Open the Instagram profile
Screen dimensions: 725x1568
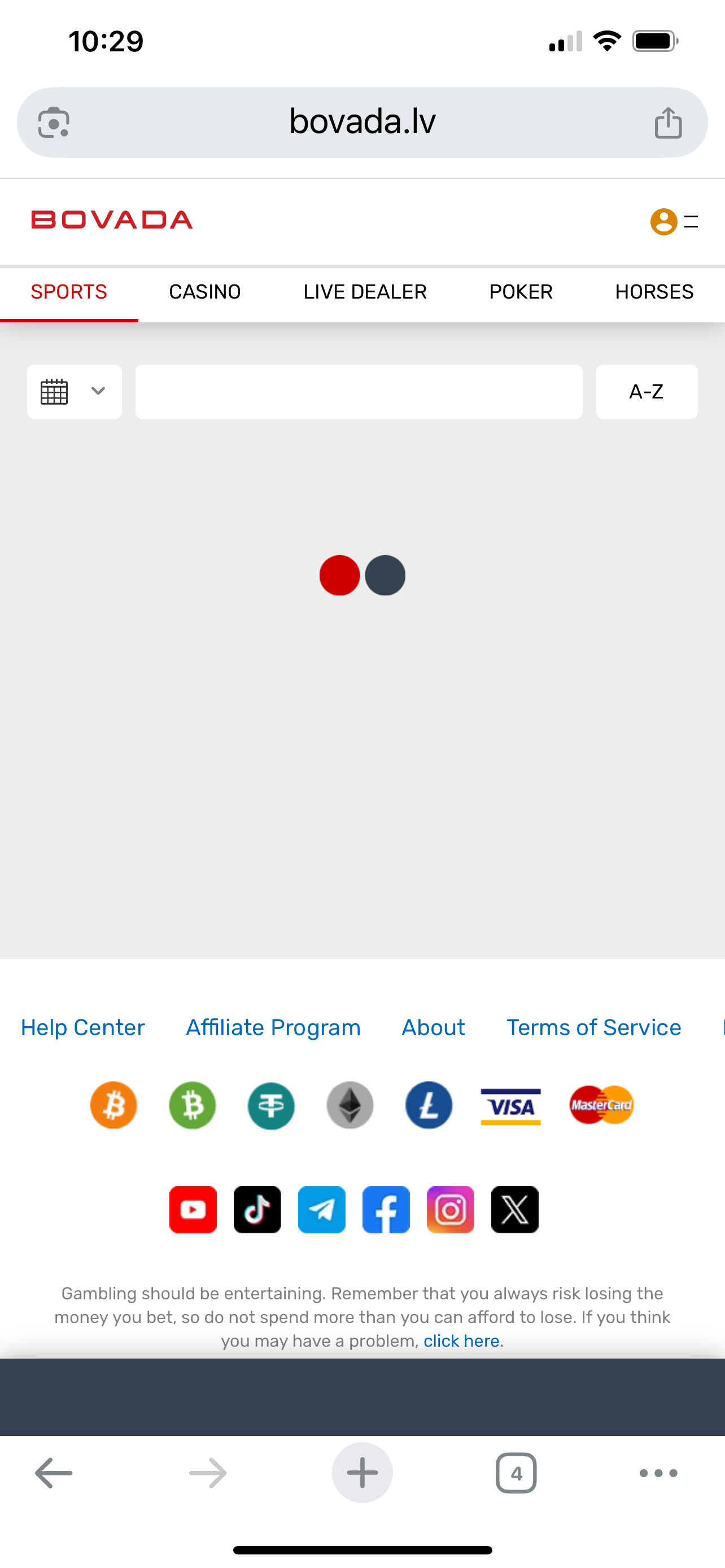tap(451, 1210)
